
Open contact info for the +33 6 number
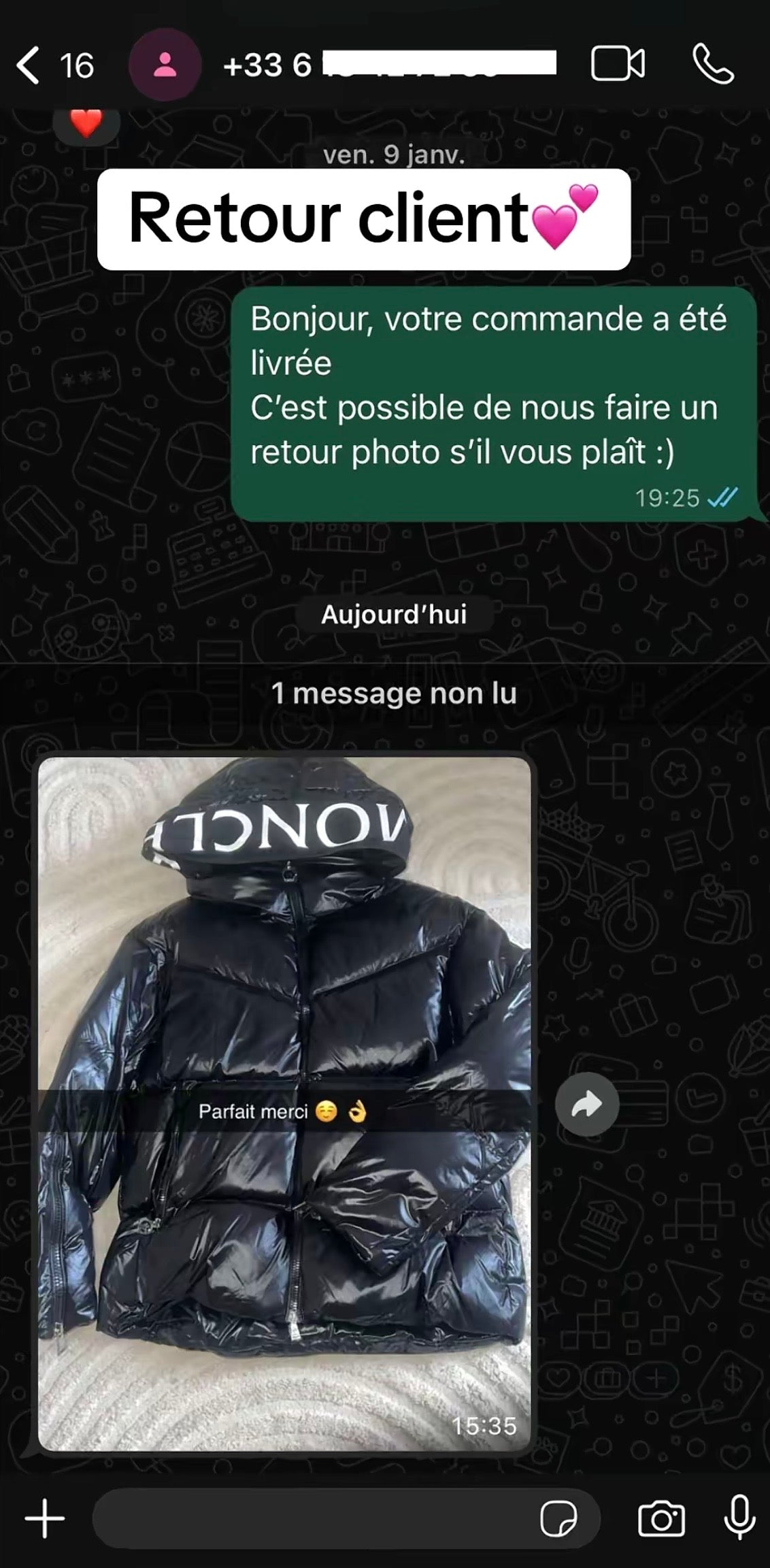[x=388, y=65]
